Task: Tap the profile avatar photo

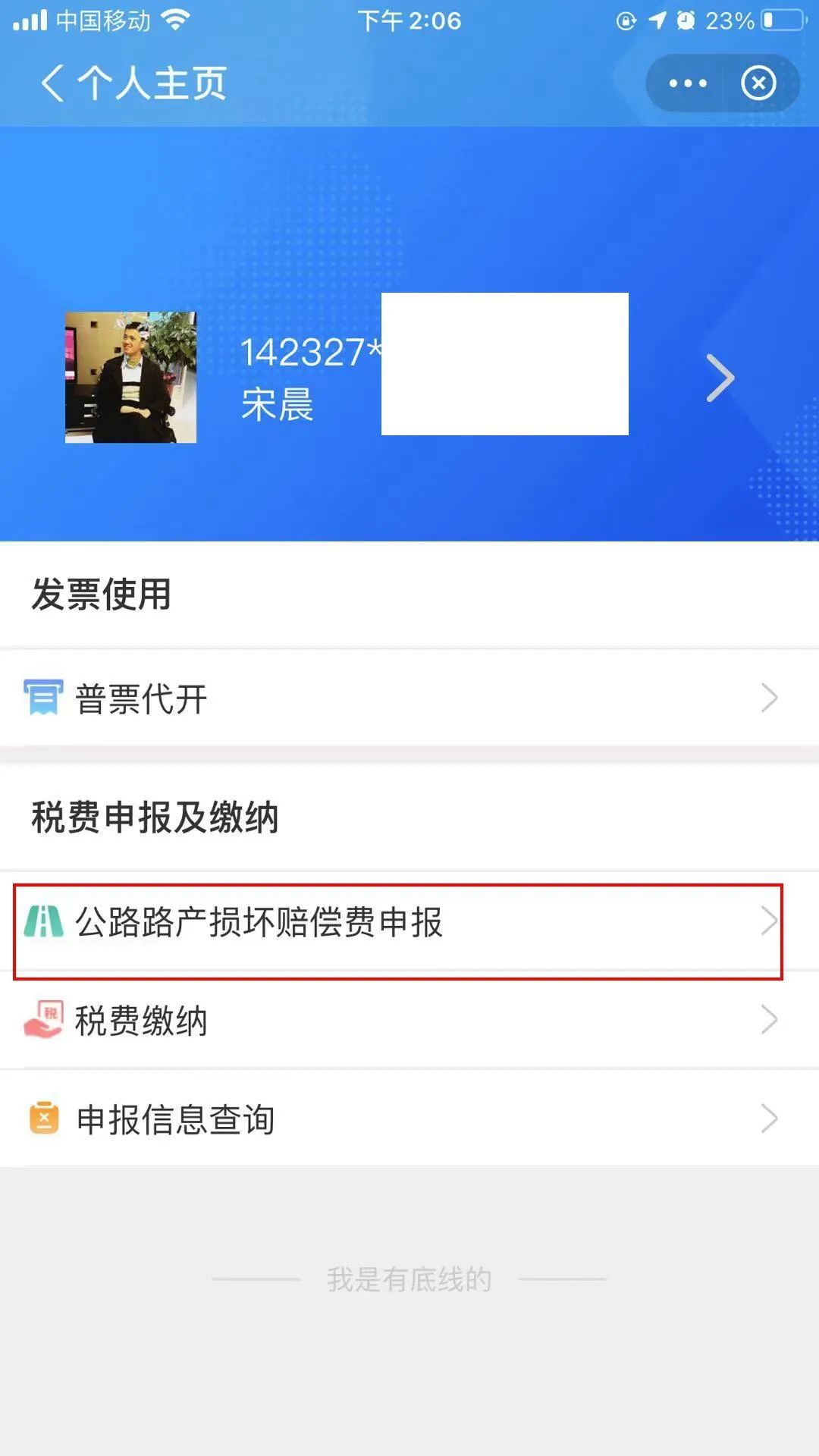Action: tap(130, 378)
